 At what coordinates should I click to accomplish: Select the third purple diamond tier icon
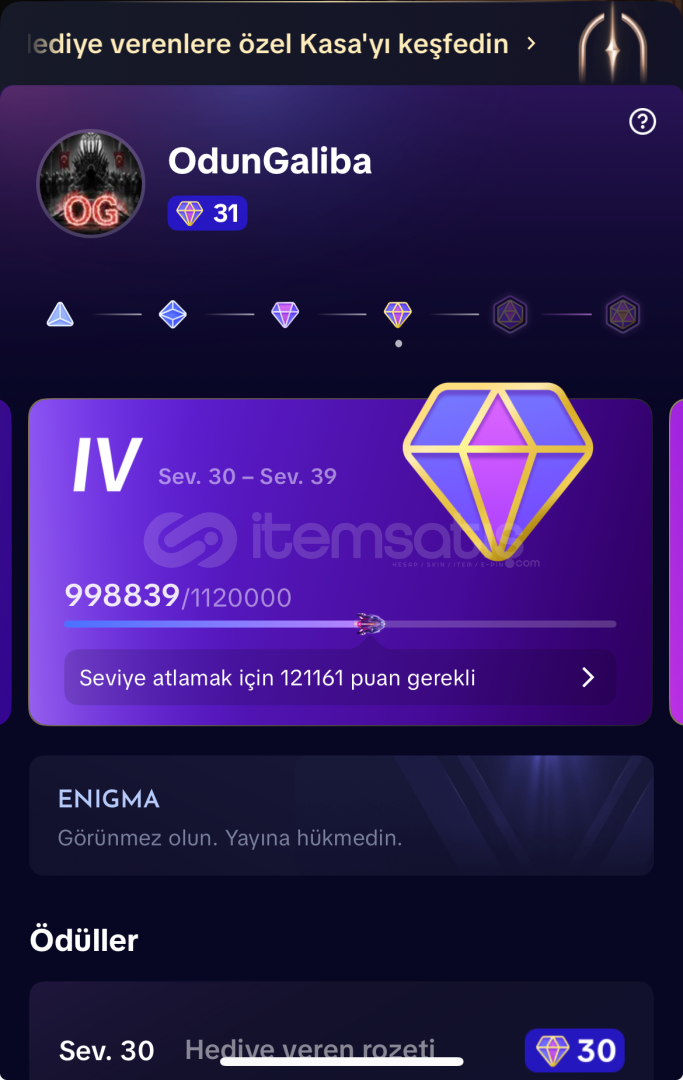click(x=285, y=315)
